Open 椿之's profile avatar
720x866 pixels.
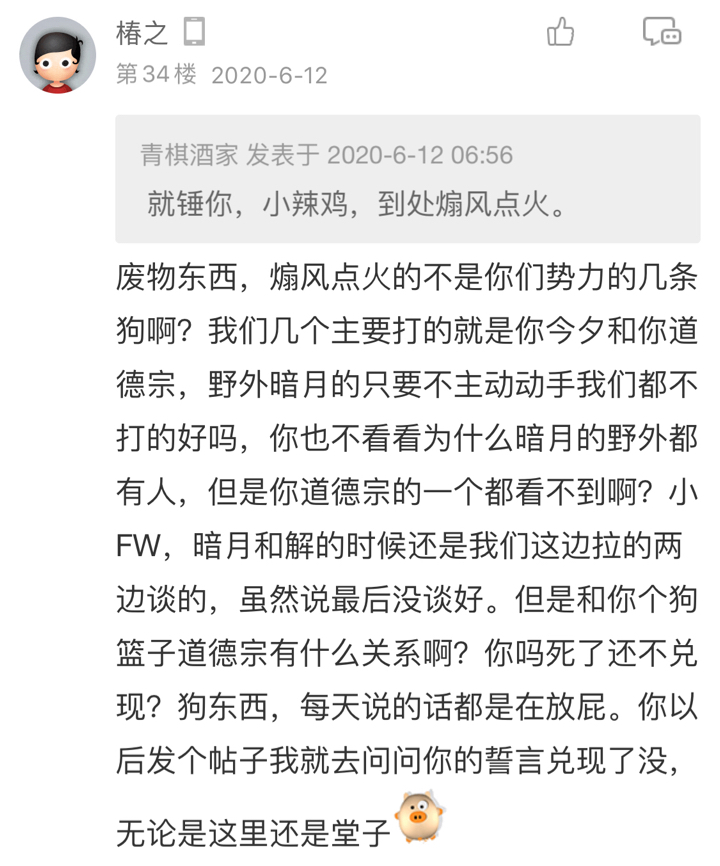click(58, 55)
